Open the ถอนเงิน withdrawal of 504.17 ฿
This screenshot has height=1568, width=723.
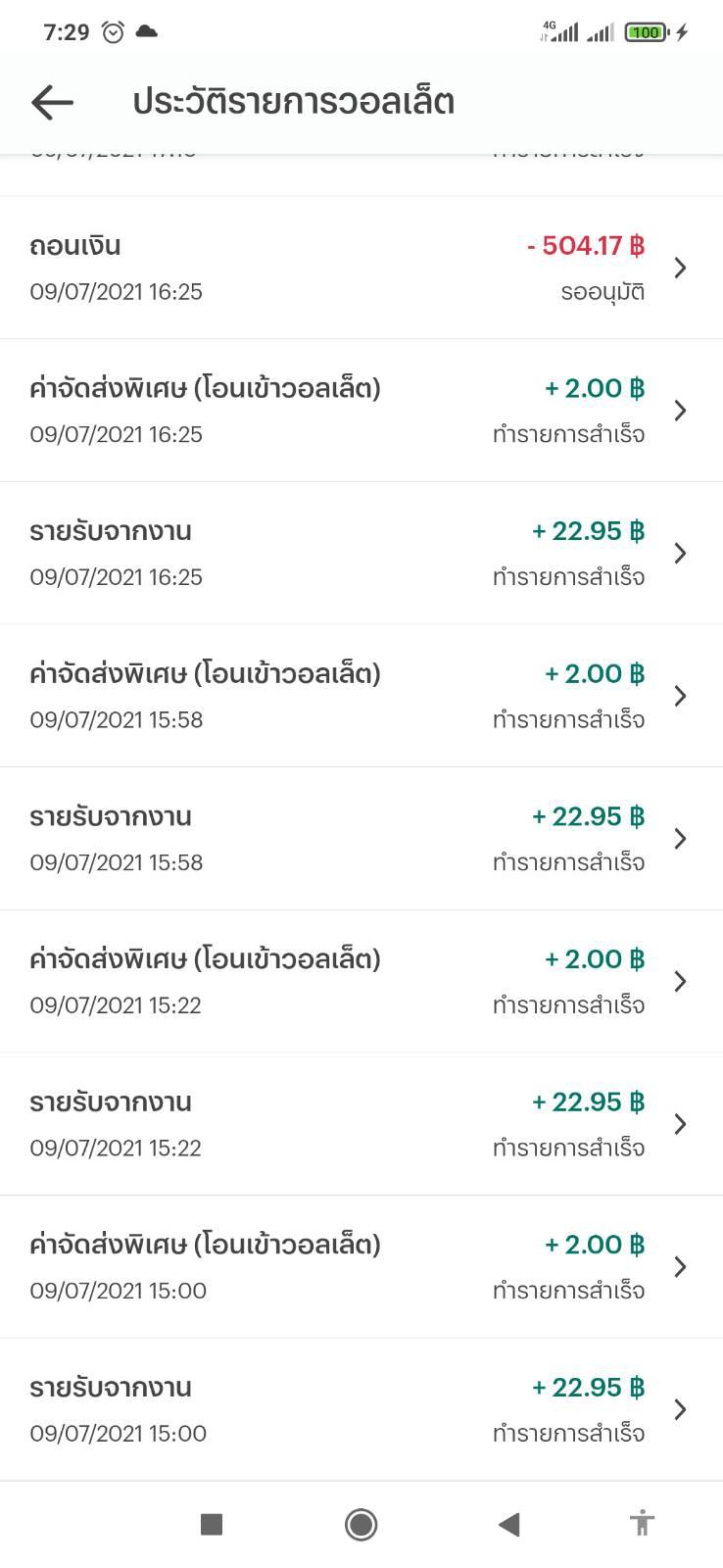click(x=361, y=268)
